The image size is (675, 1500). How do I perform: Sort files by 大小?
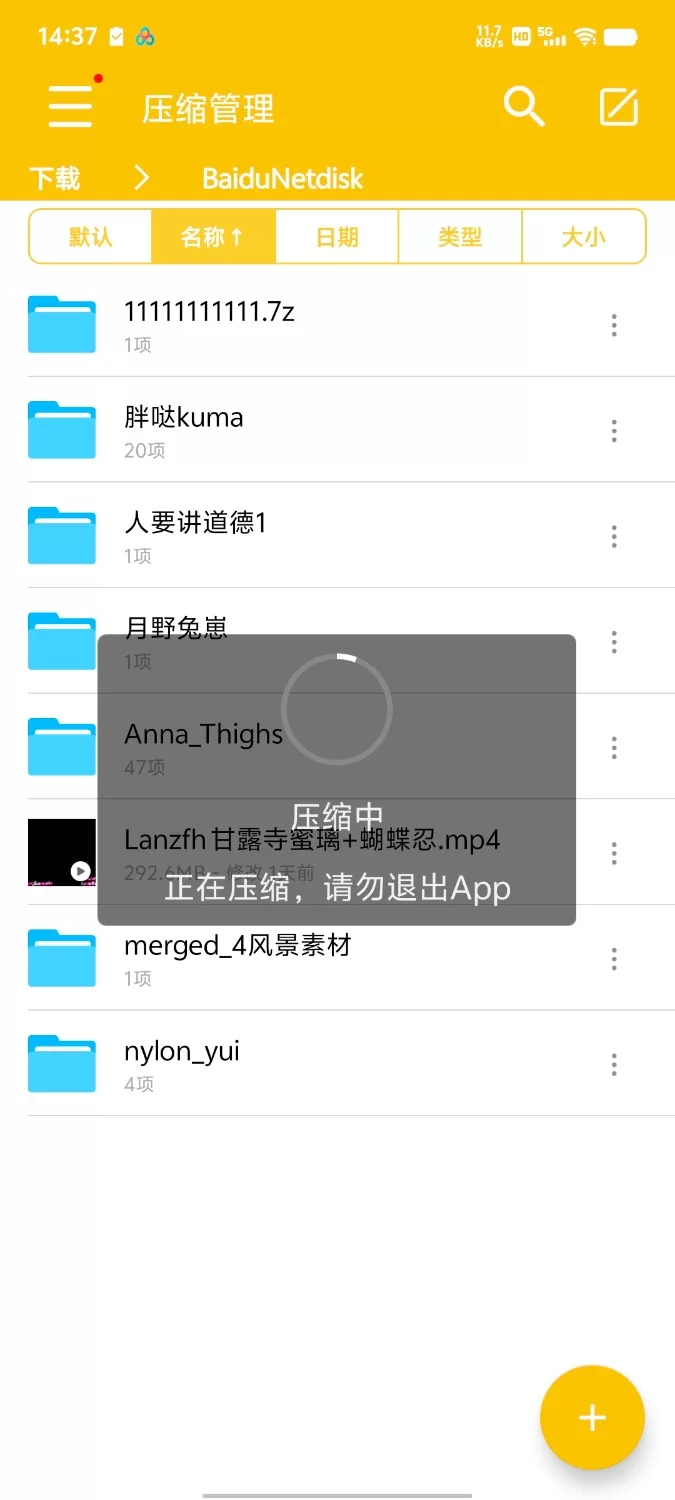click(x=584, y=237)
